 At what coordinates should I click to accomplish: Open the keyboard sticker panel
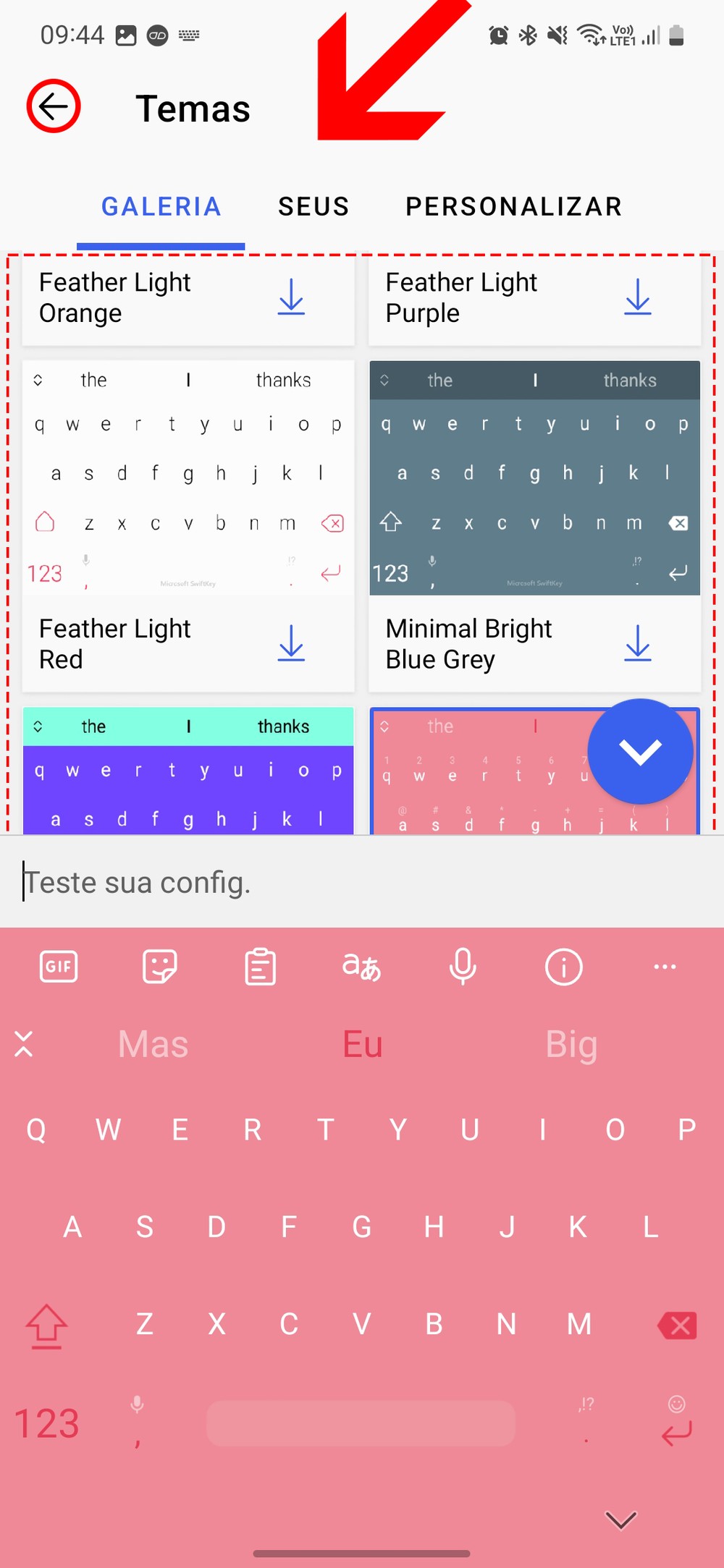(159, 967)
